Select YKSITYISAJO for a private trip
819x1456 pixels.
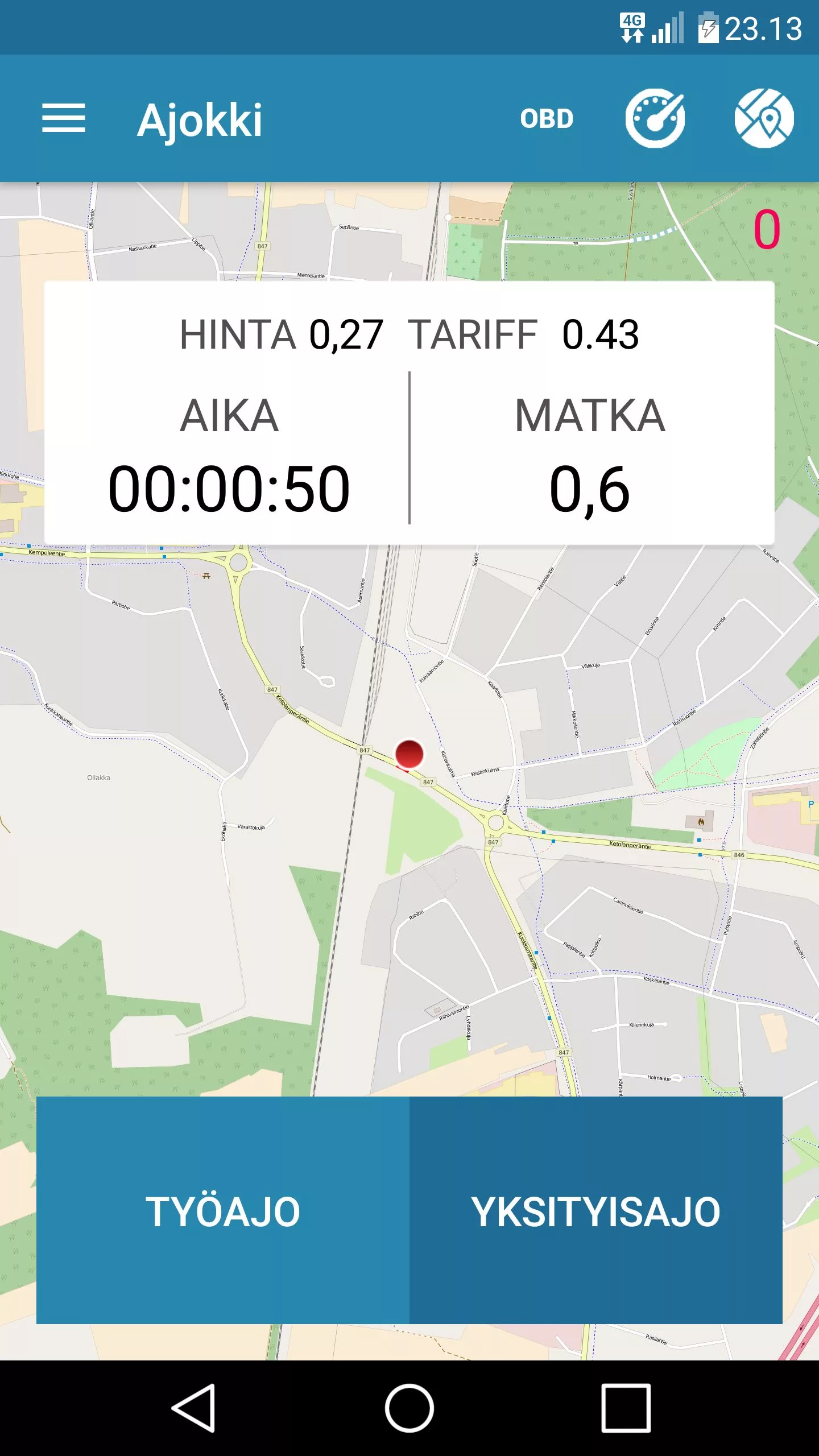tap(596, 1210)
